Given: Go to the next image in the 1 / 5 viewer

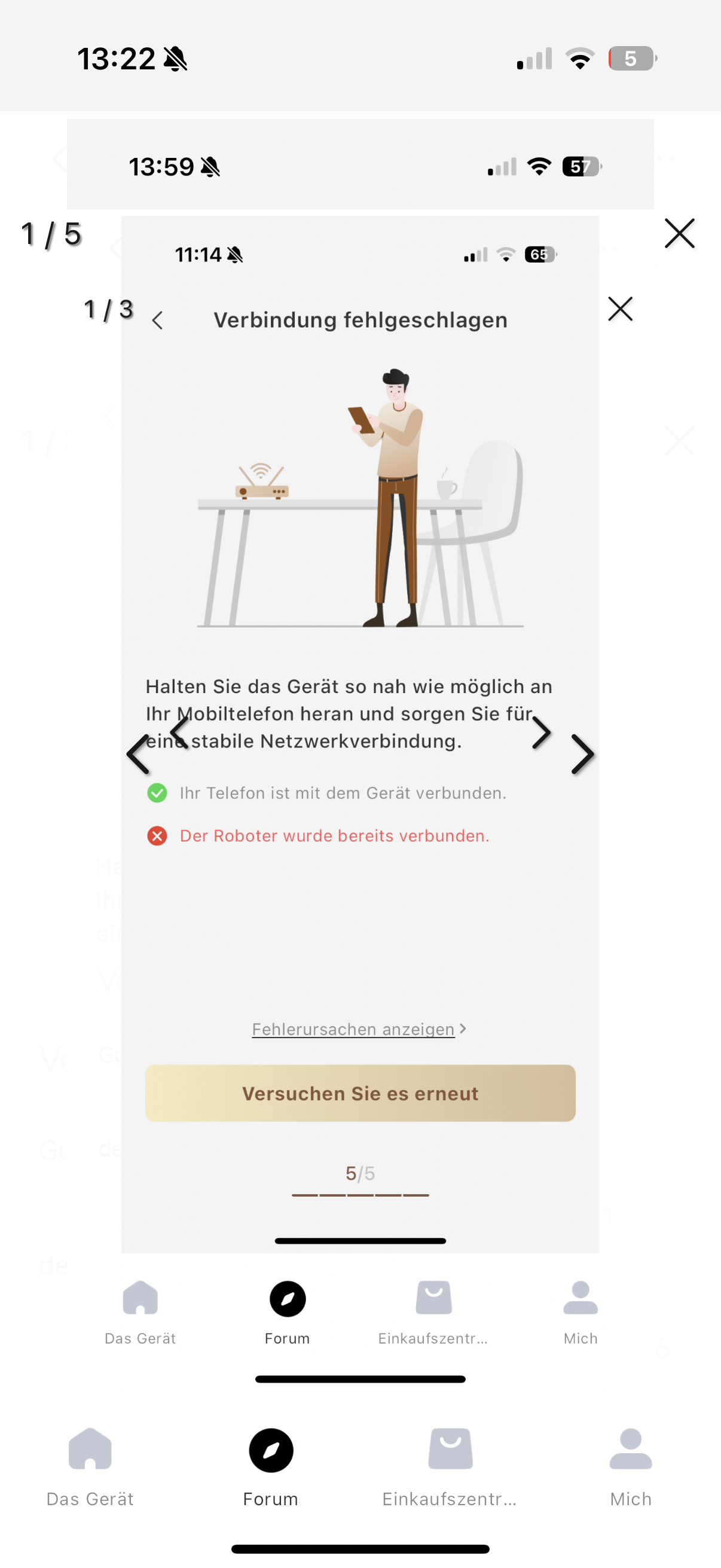Looking at the screenshot, I should tap(582, 754).
